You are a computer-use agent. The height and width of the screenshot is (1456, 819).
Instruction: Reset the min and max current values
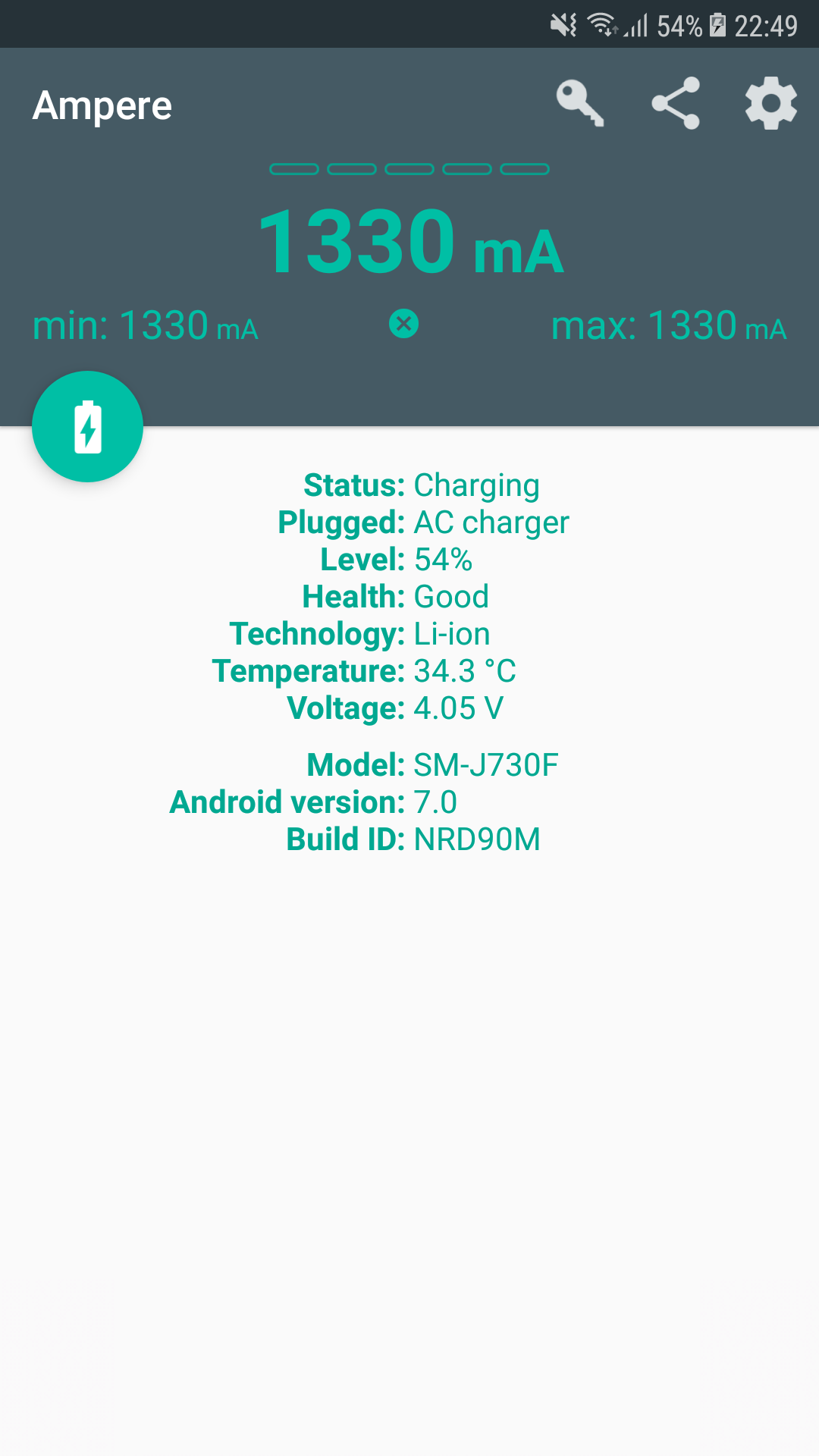[404, 324]
